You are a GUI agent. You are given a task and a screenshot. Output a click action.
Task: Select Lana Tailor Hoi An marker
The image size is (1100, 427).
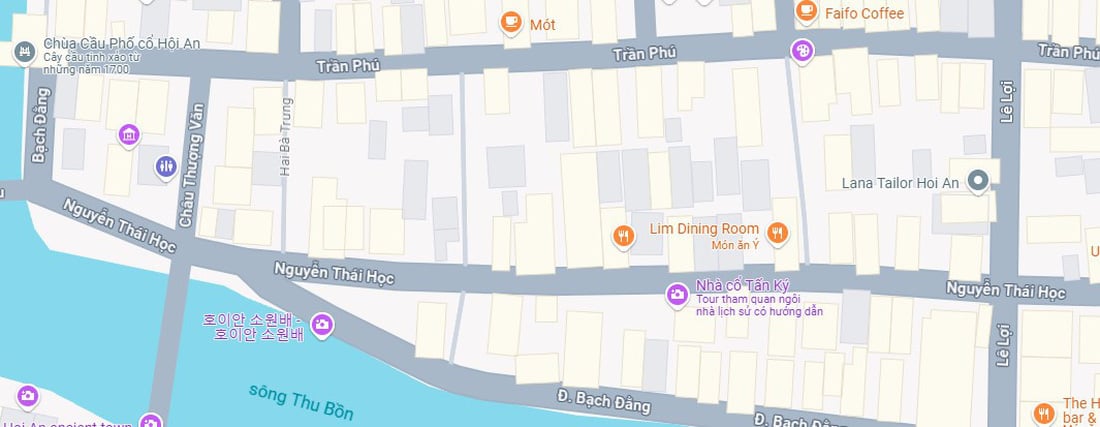pyautogui.click(x=979, y=181)
